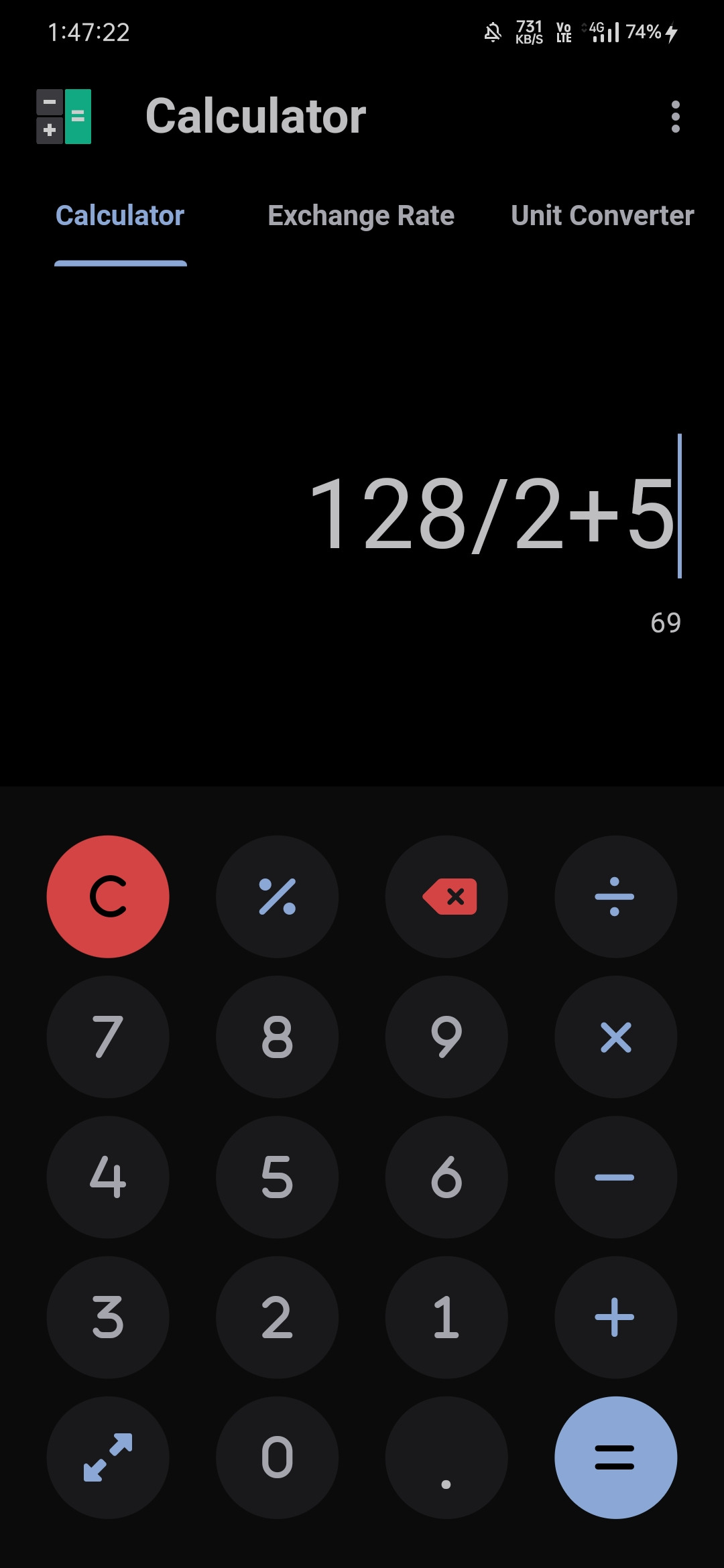Insert the division operator
Image resolution: width=724 pixels, height=1568 pixels.
[x=615, y=897]
